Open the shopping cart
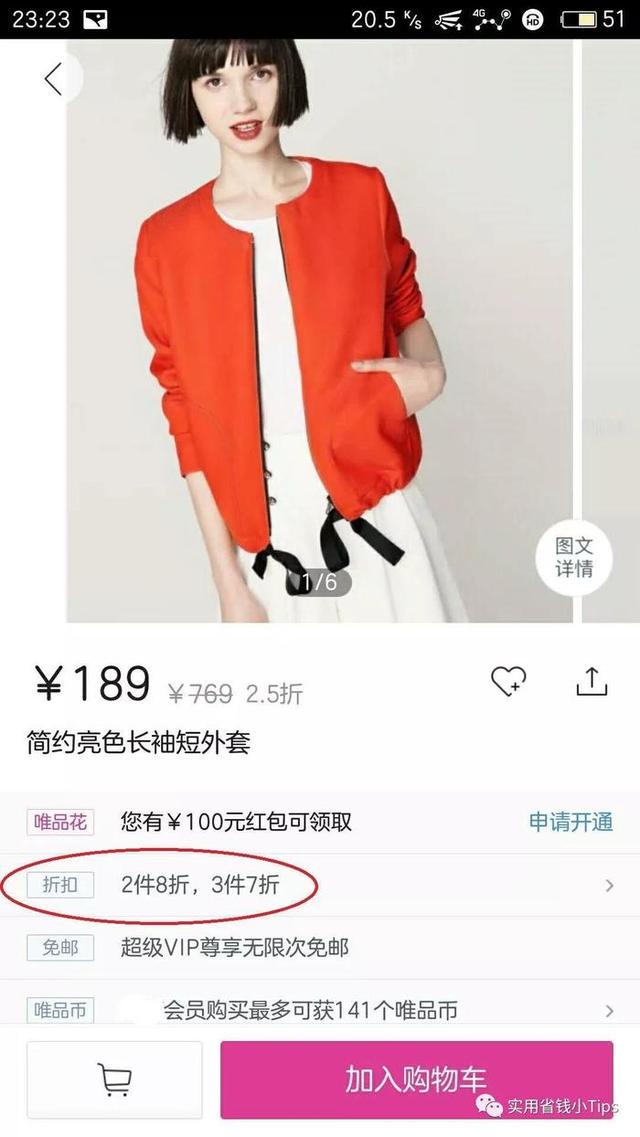640x1137 pixels. (115, 1080)
